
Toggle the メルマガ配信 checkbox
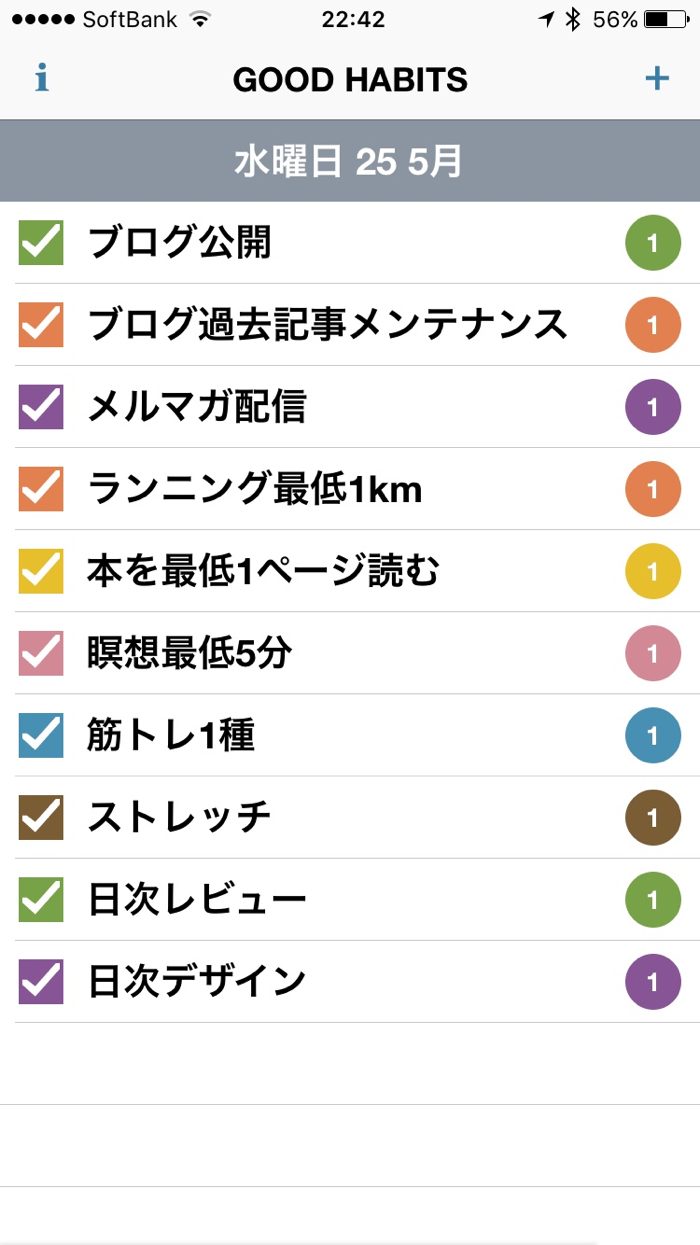(x=41, y=407)
